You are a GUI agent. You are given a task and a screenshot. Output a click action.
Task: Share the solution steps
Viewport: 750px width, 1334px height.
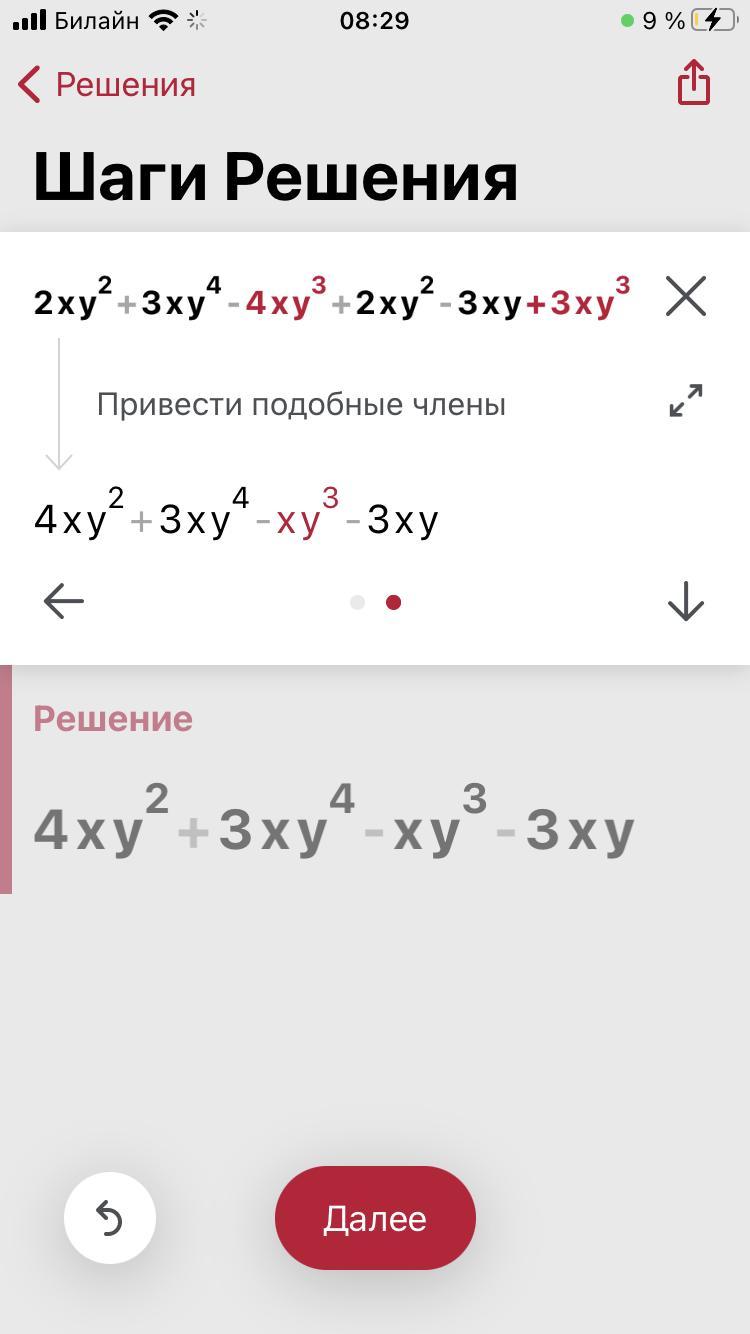tap(693, 81)
